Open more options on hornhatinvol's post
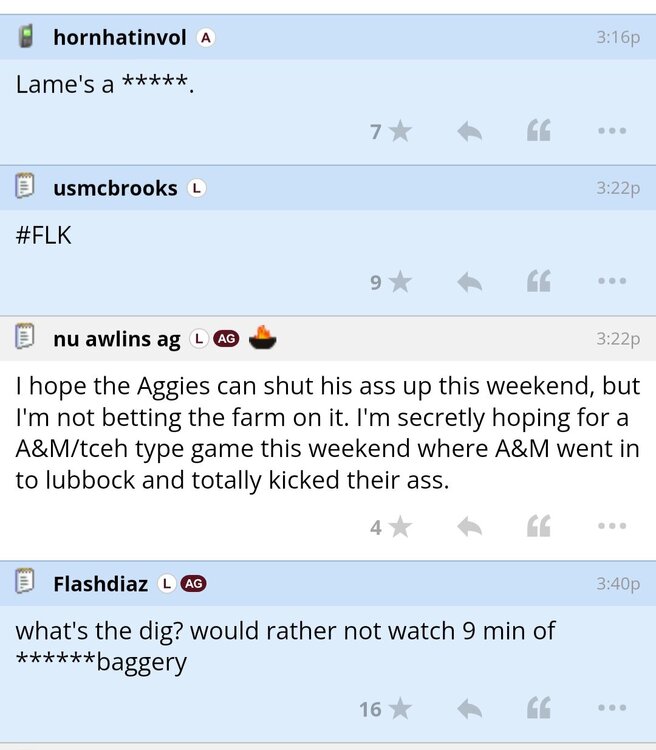The height and width of the screenshot is (750, 656). pos(611,131)
